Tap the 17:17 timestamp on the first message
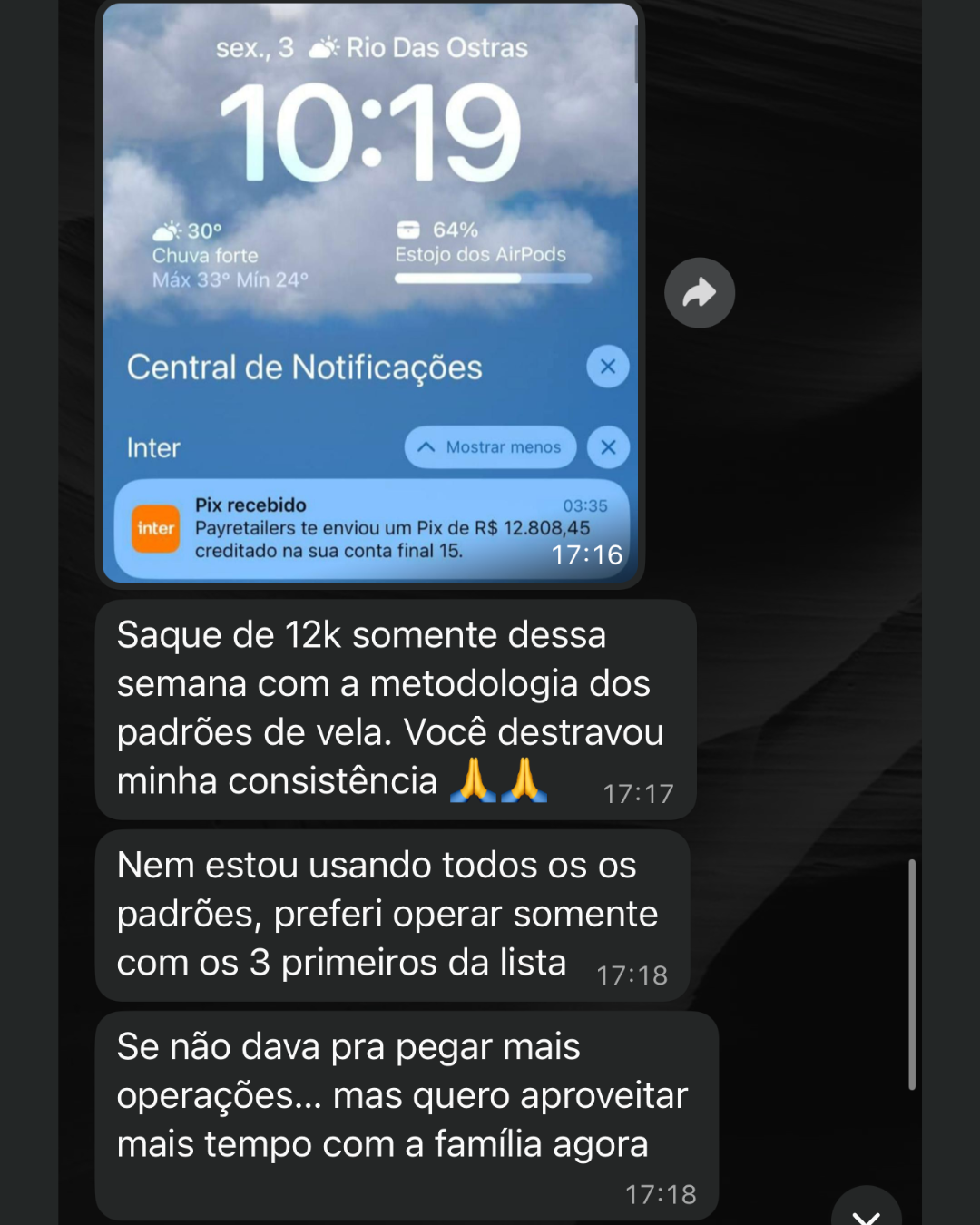 [638, 792]
